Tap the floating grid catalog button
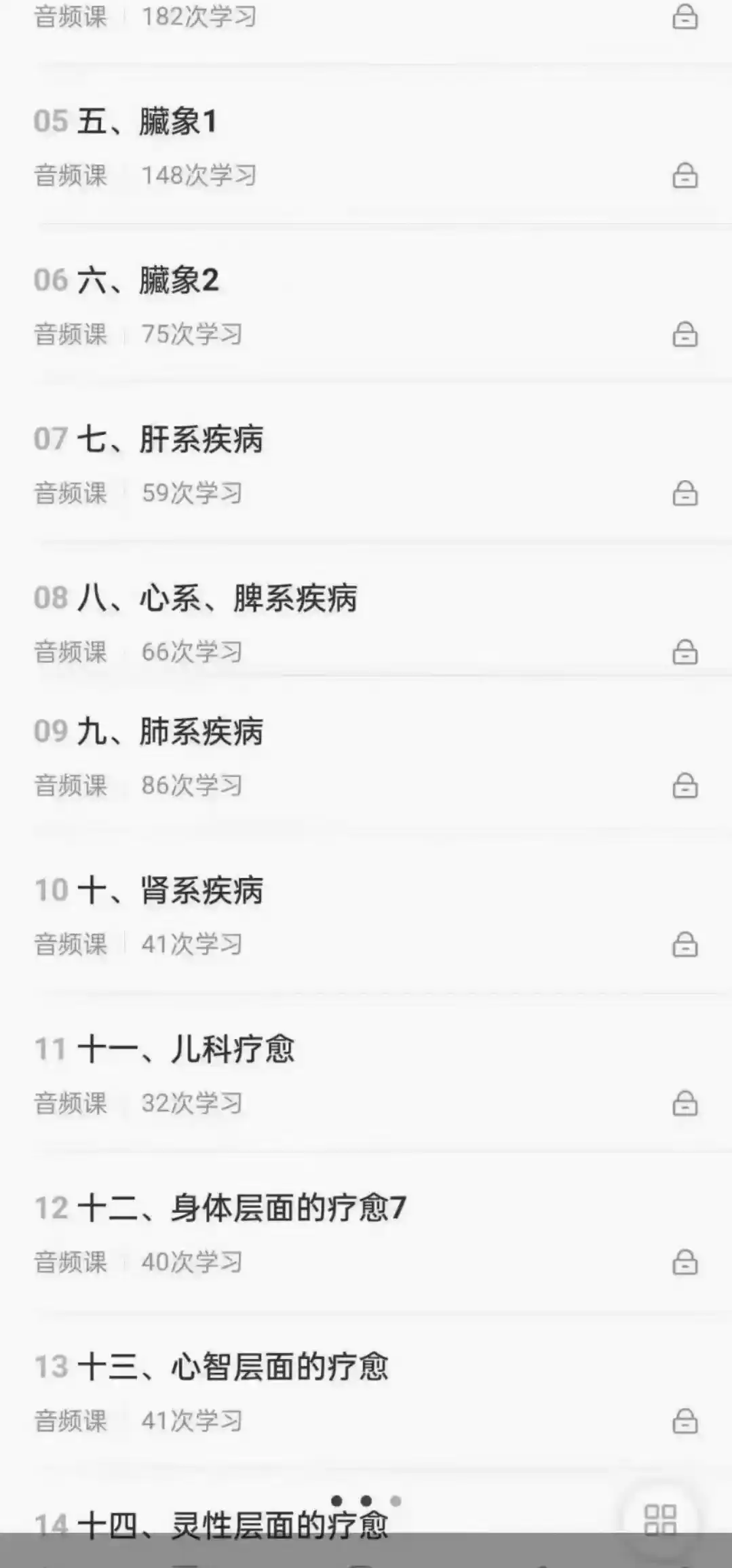Image resolution: width=732 pixels, height=1568 pixels. click(x=660, y=1519)
